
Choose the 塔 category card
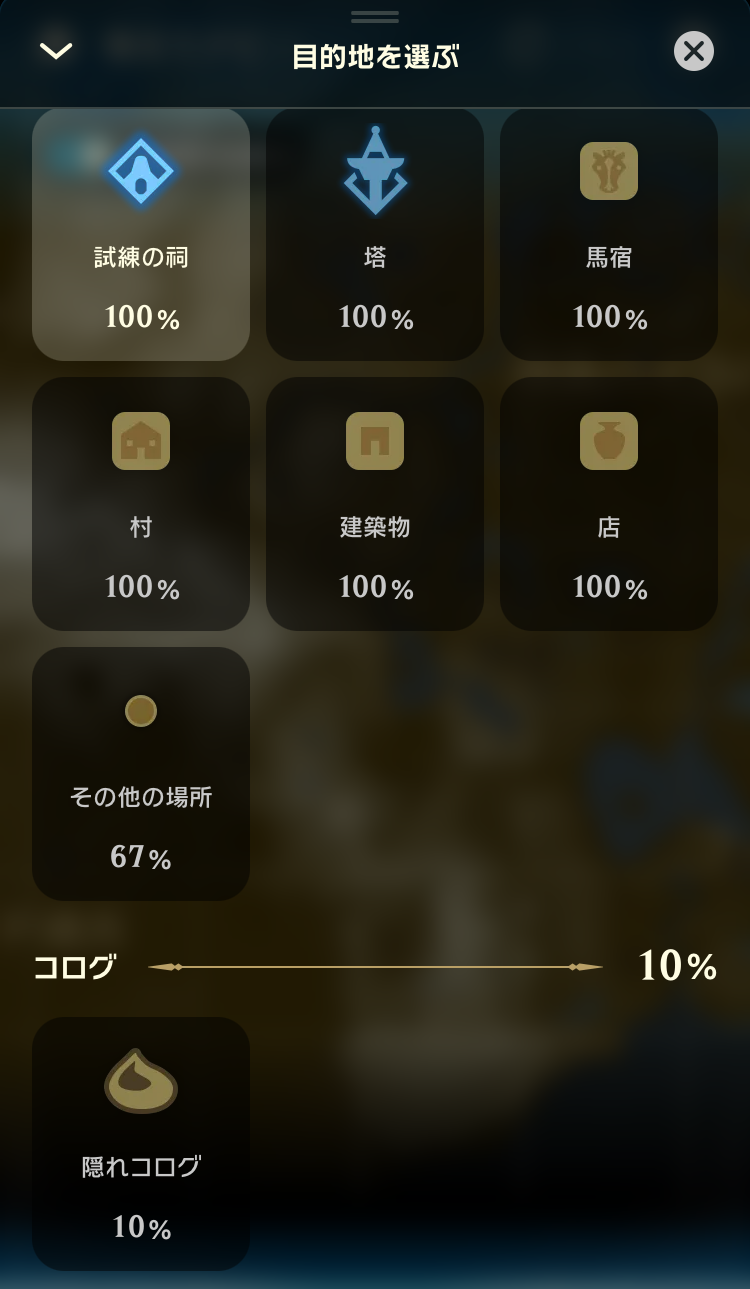[375, 235]
